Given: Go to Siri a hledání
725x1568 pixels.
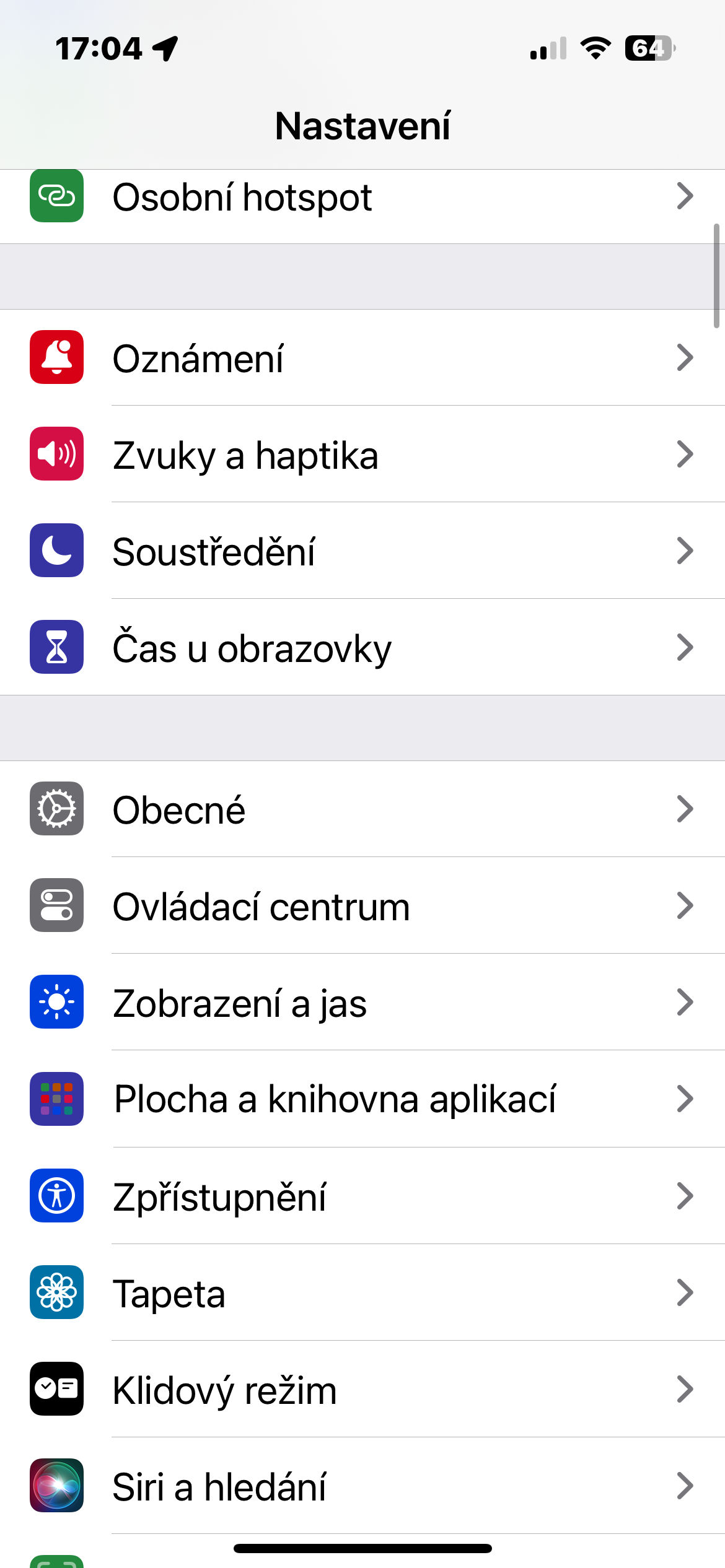Looking at the screenshot, I should click(x=362, y=1486).
